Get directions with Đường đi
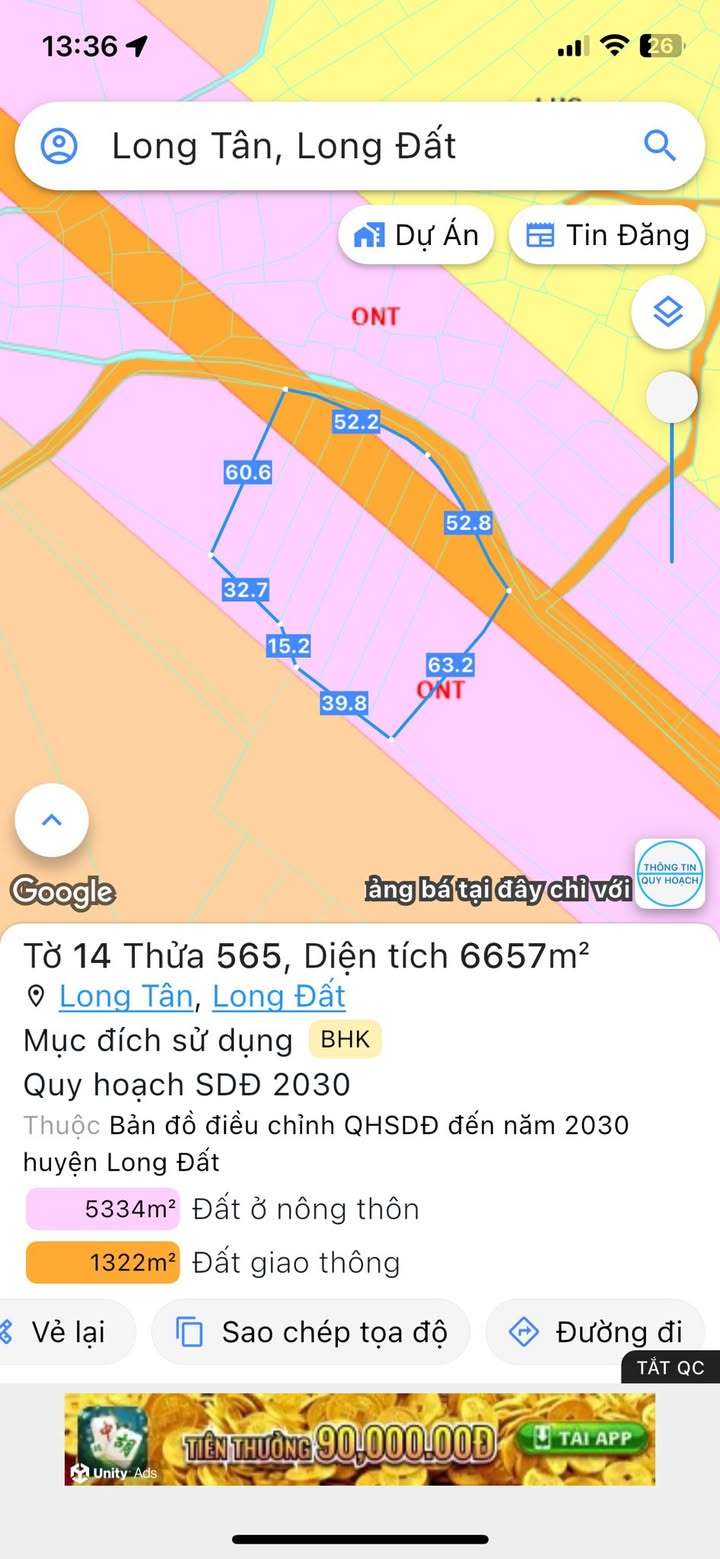The width and height of the screenshot is (720, 1559). tap(596, 1332)
